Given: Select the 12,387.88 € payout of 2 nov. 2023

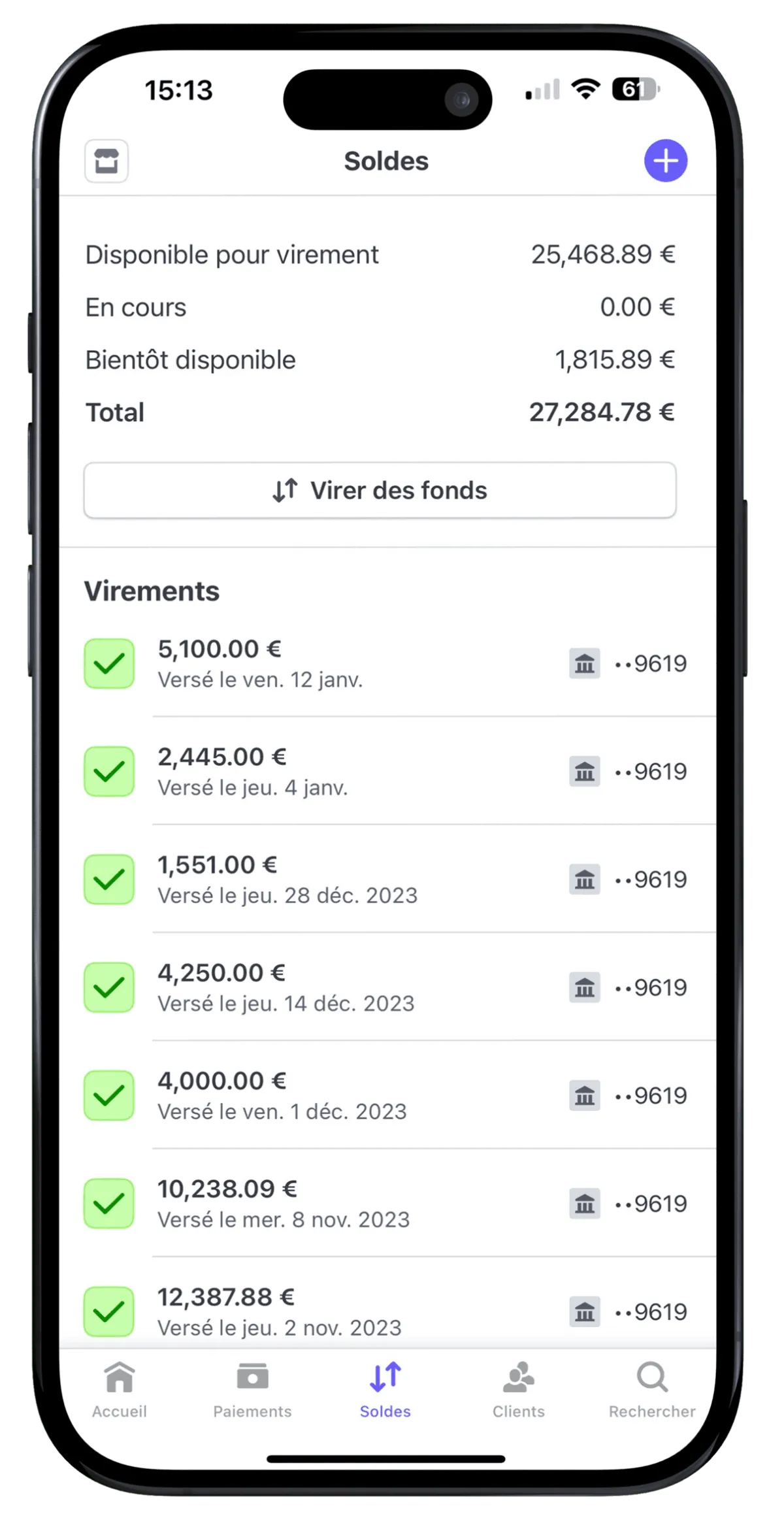Looking at the screenshot, I should point(385,1311).
